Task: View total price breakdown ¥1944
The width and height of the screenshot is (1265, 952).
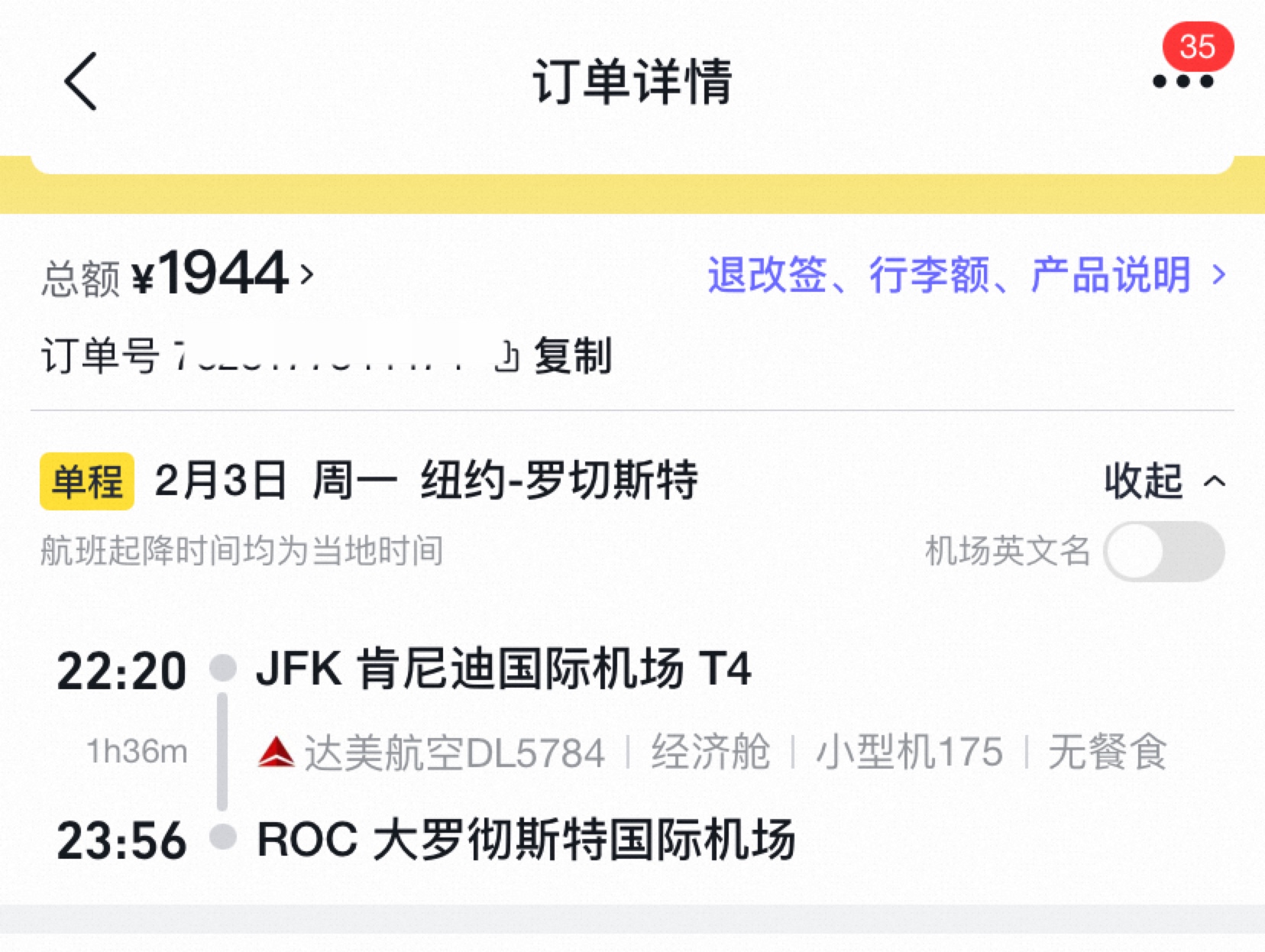Action: click(x=222, y=274)
